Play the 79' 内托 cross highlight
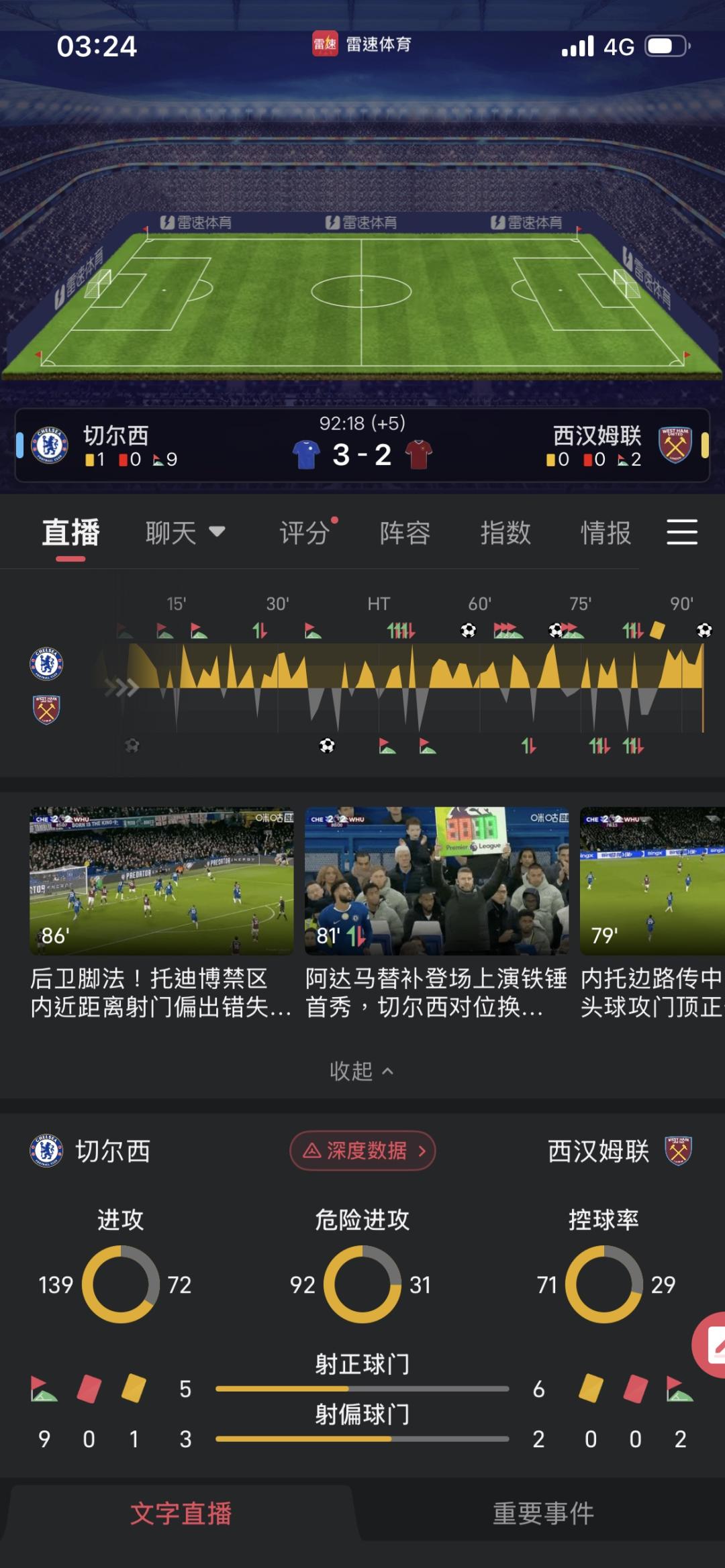Screen dimensions: 725x1568 pos(652,881)
